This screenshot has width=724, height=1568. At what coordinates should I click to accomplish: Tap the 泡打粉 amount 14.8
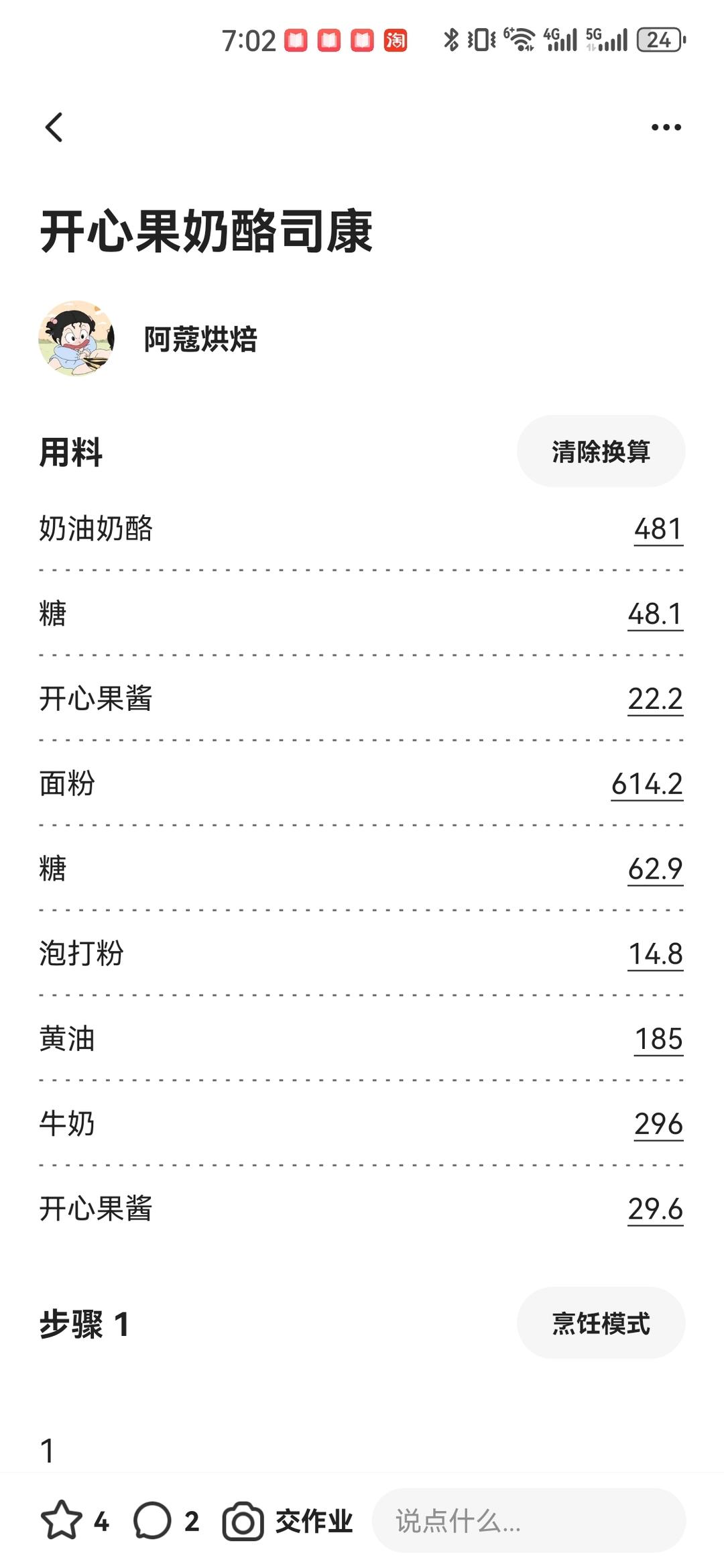656,954
